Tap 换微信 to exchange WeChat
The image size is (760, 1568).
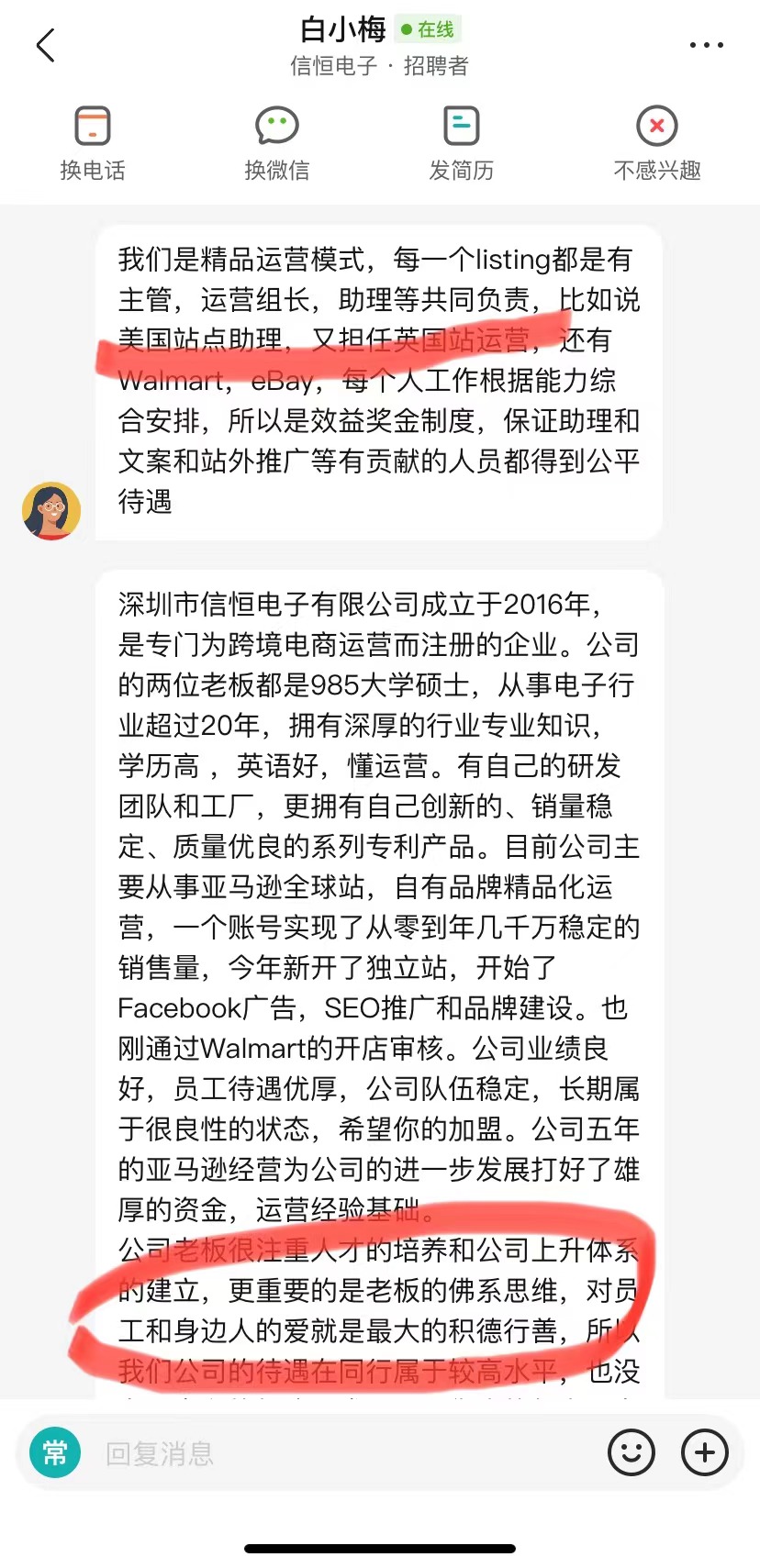277,143
